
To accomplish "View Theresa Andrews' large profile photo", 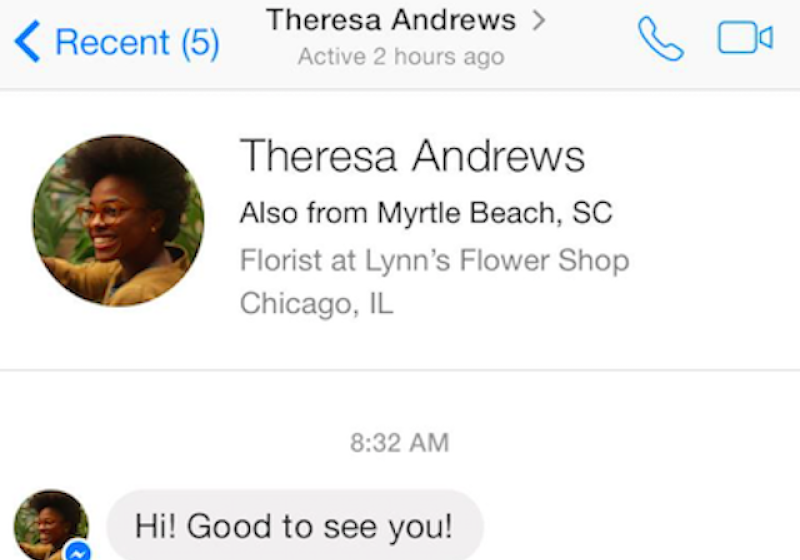I will tap(118, 220).
